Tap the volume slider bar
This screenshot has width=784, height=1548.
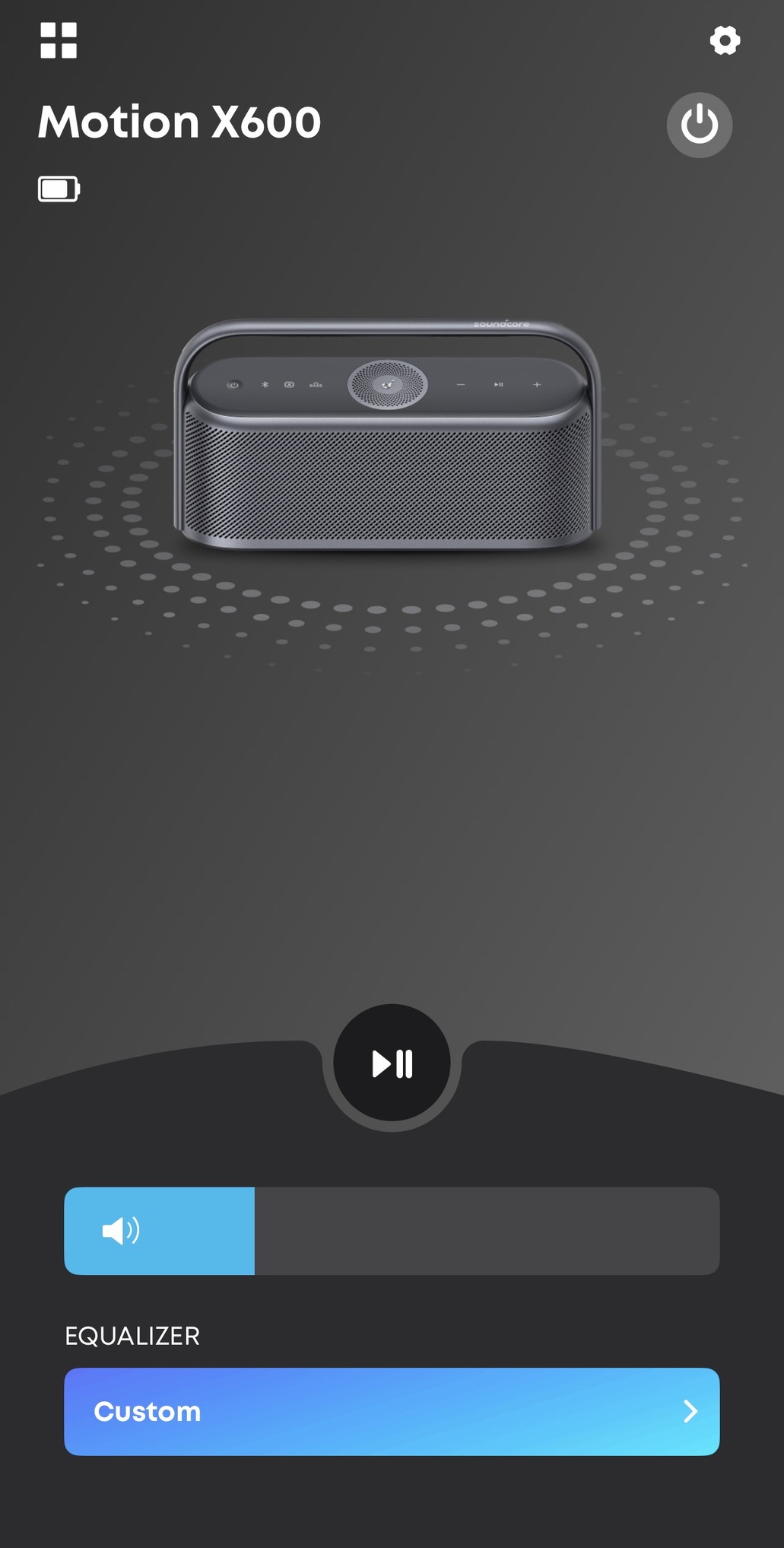[392, 1231]
